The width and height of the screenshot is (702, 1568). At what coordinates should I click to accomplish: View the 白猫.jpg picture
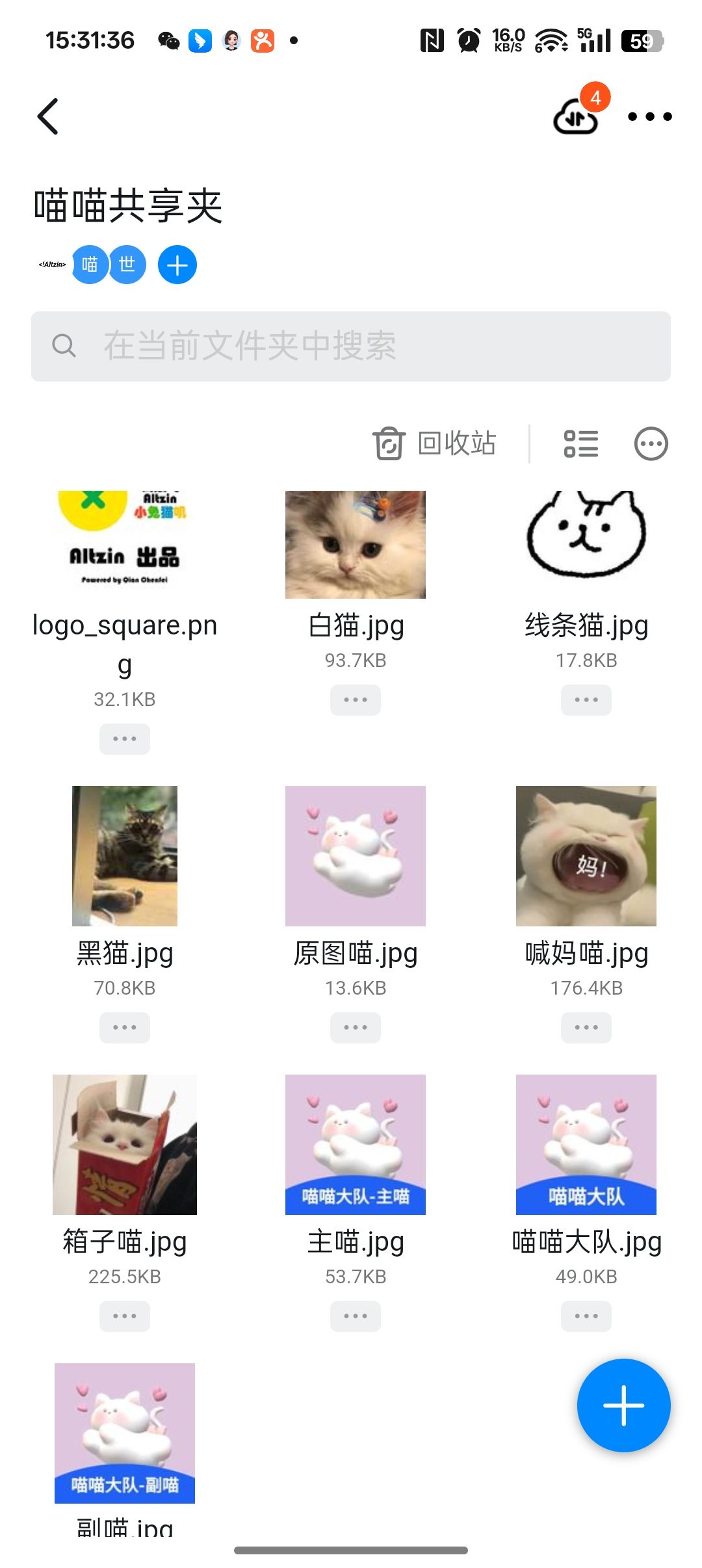(356, 545)
